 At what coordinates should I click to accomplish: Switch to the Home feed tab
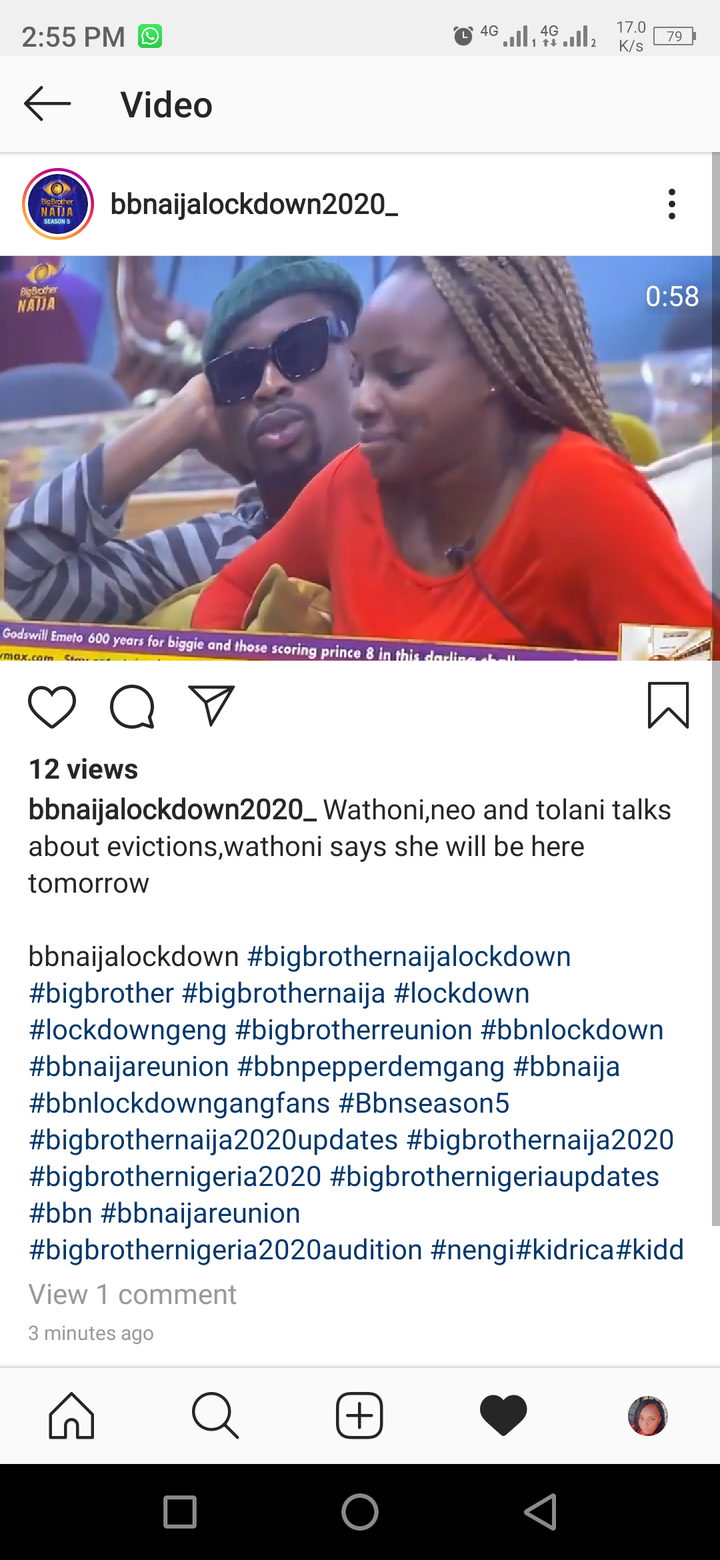[x=72, y=1415]
